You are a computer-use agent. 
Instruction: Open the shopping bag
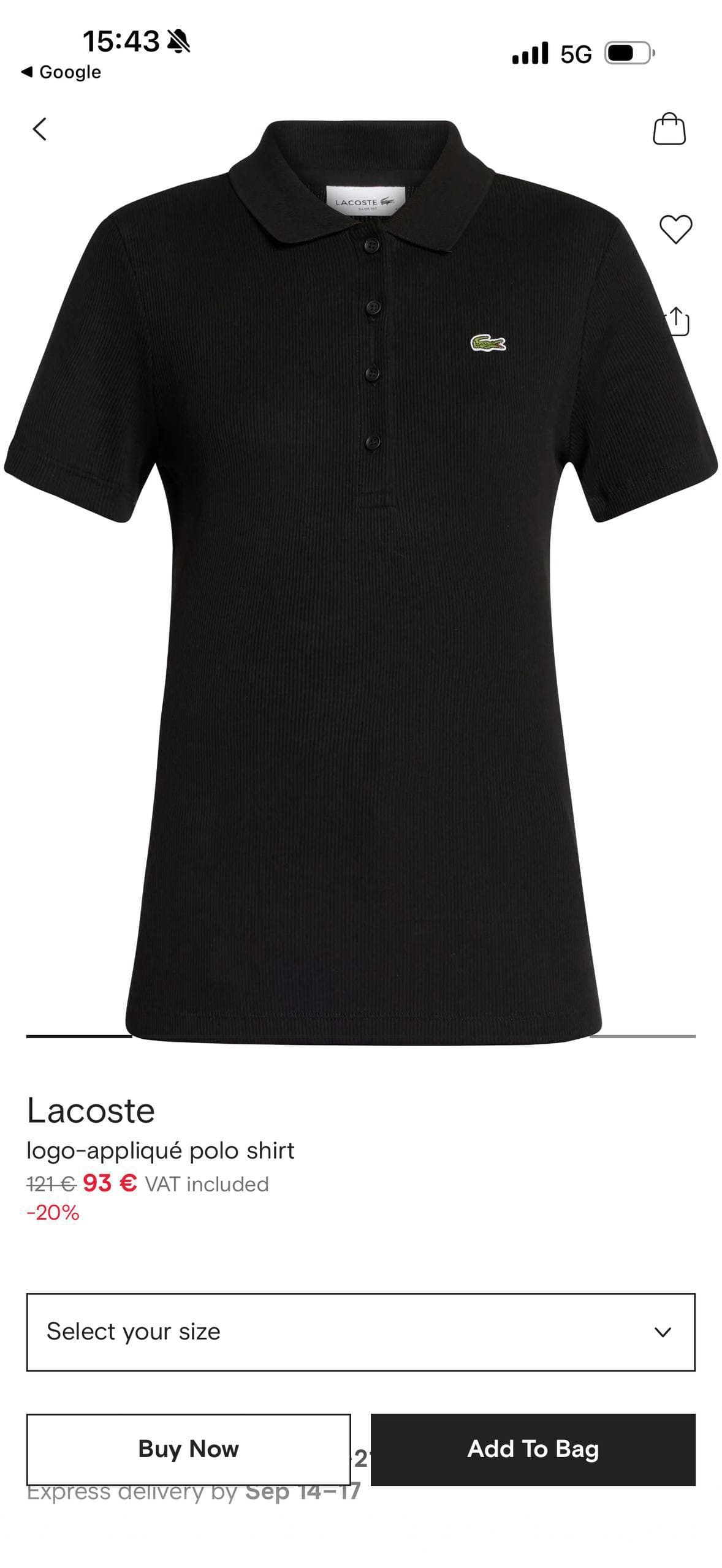click(x=669, y=129)
